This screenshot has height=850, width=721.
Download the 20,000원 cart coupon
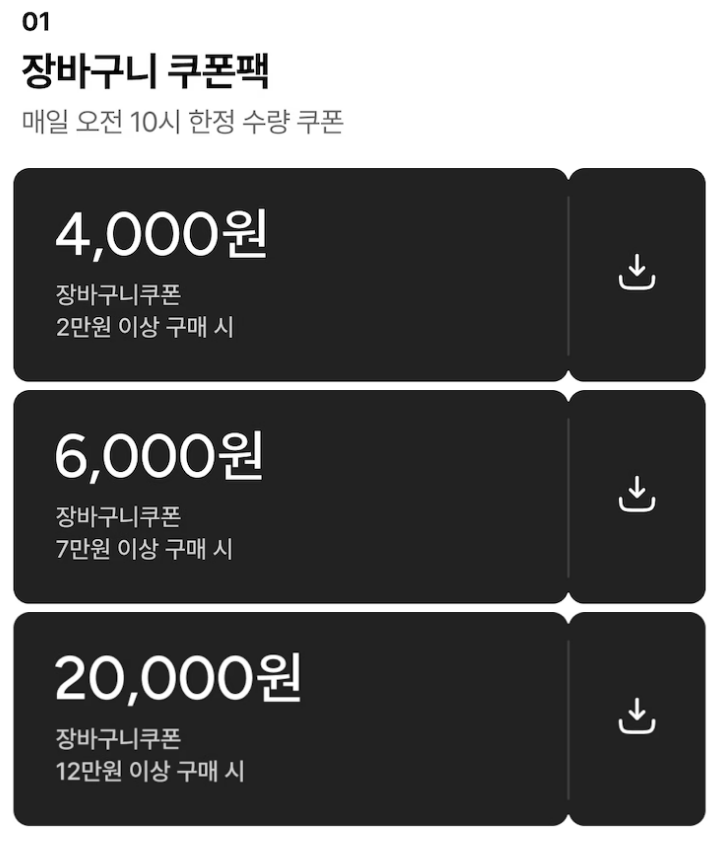[637, 717]
